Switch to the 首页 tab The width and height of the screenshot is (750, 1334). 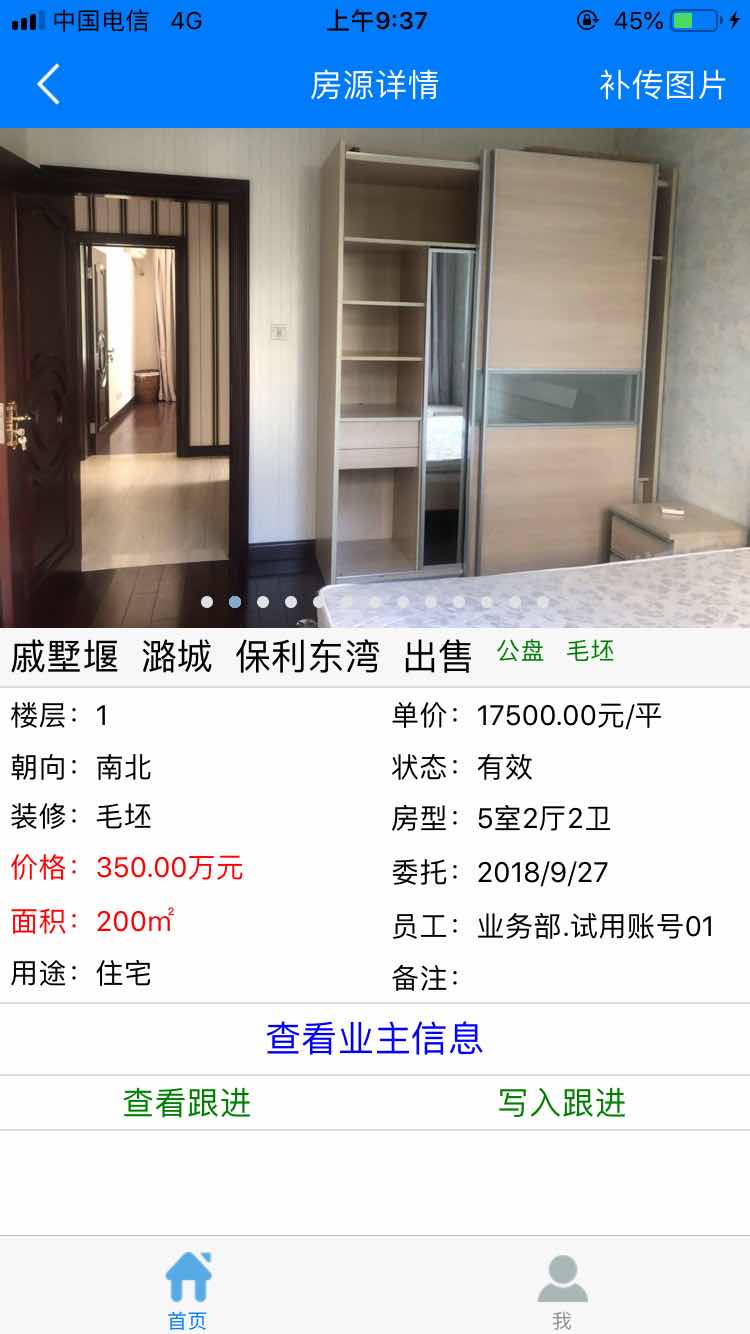[x=187, y=1290]
